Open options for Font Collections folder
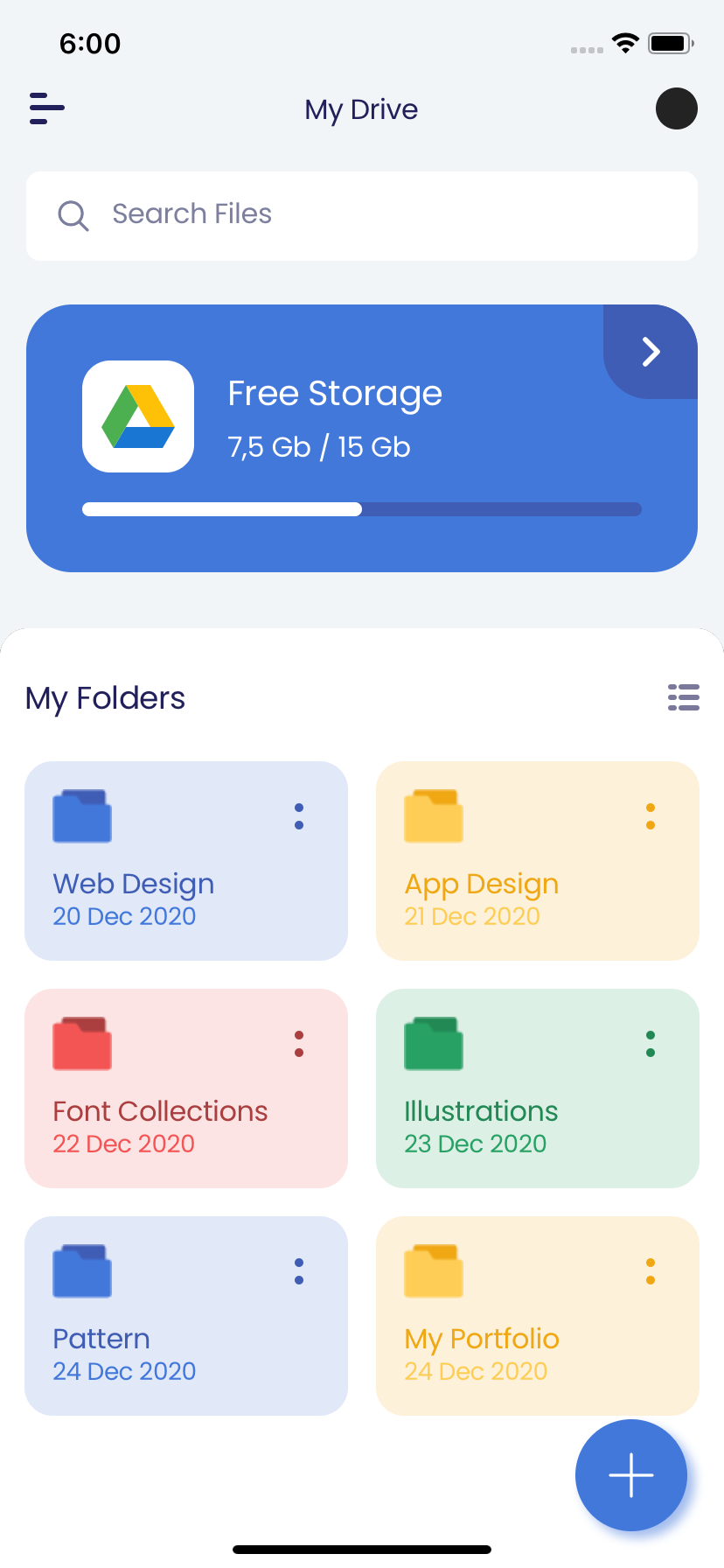 299,1044
